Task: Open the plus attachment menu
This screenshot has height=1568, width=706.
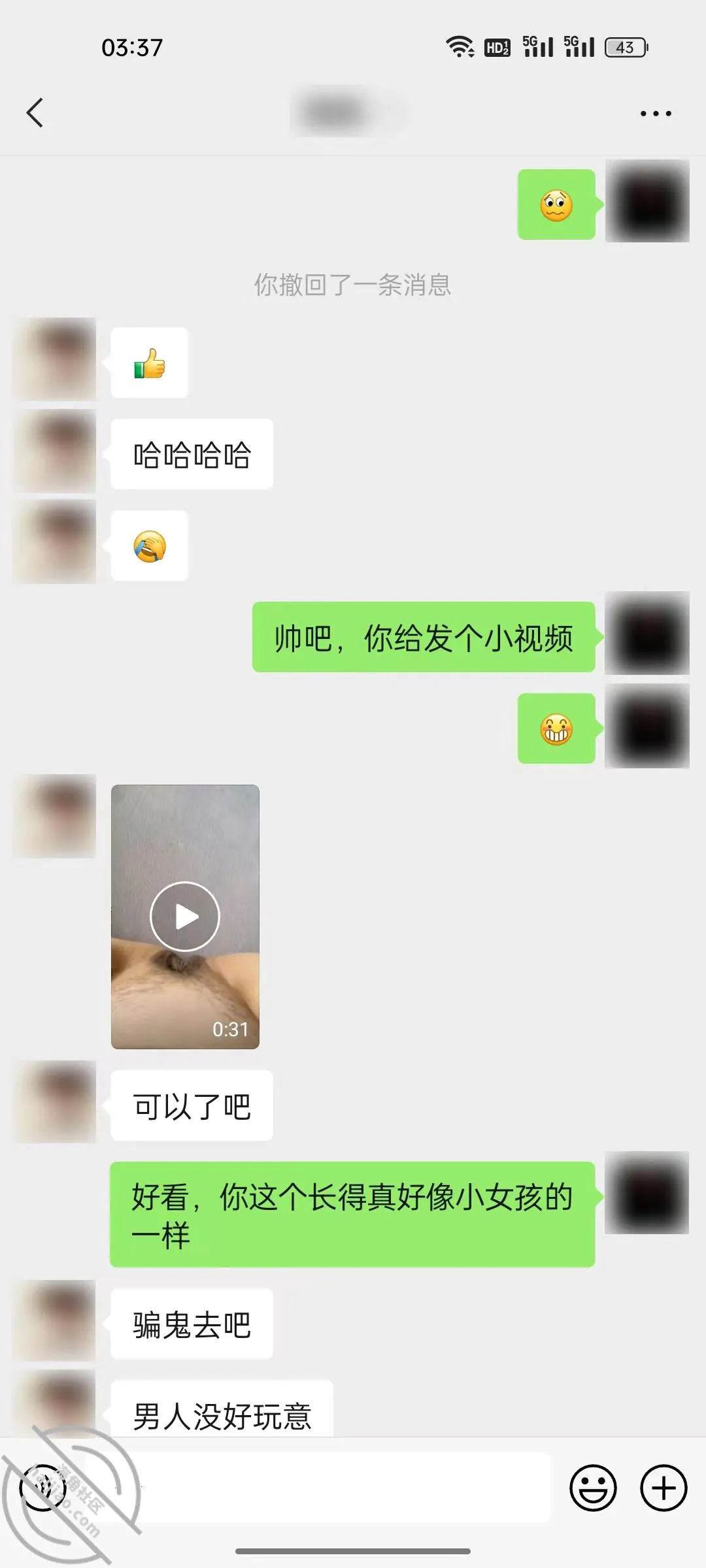Action: click(664, 1488)
